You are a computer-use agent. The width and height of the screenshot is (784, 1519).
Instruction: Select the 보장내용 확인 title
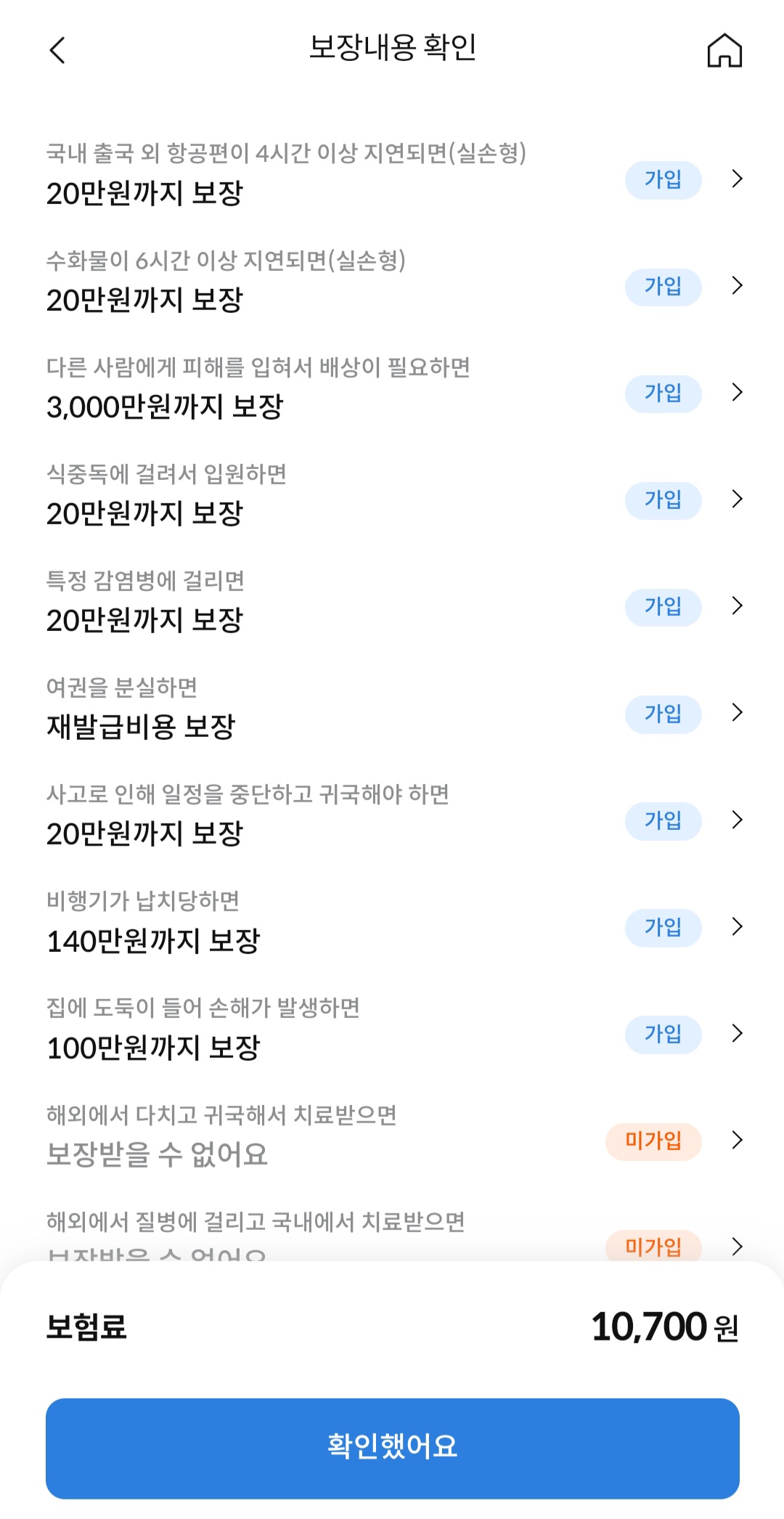392,48
